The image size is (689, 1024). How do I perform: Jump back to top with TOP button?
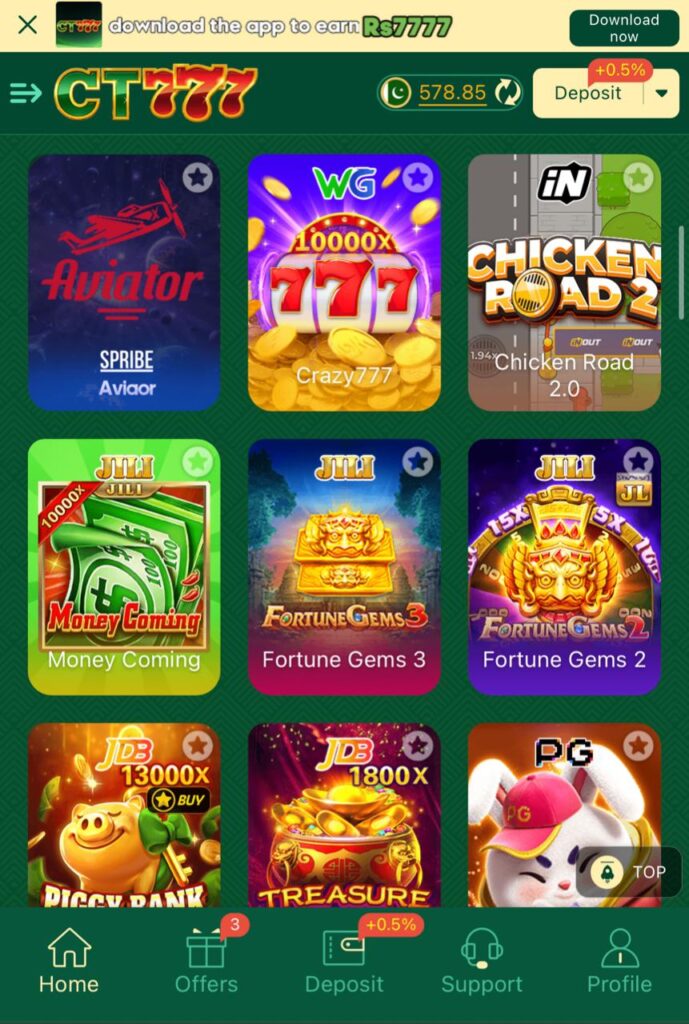634,871
